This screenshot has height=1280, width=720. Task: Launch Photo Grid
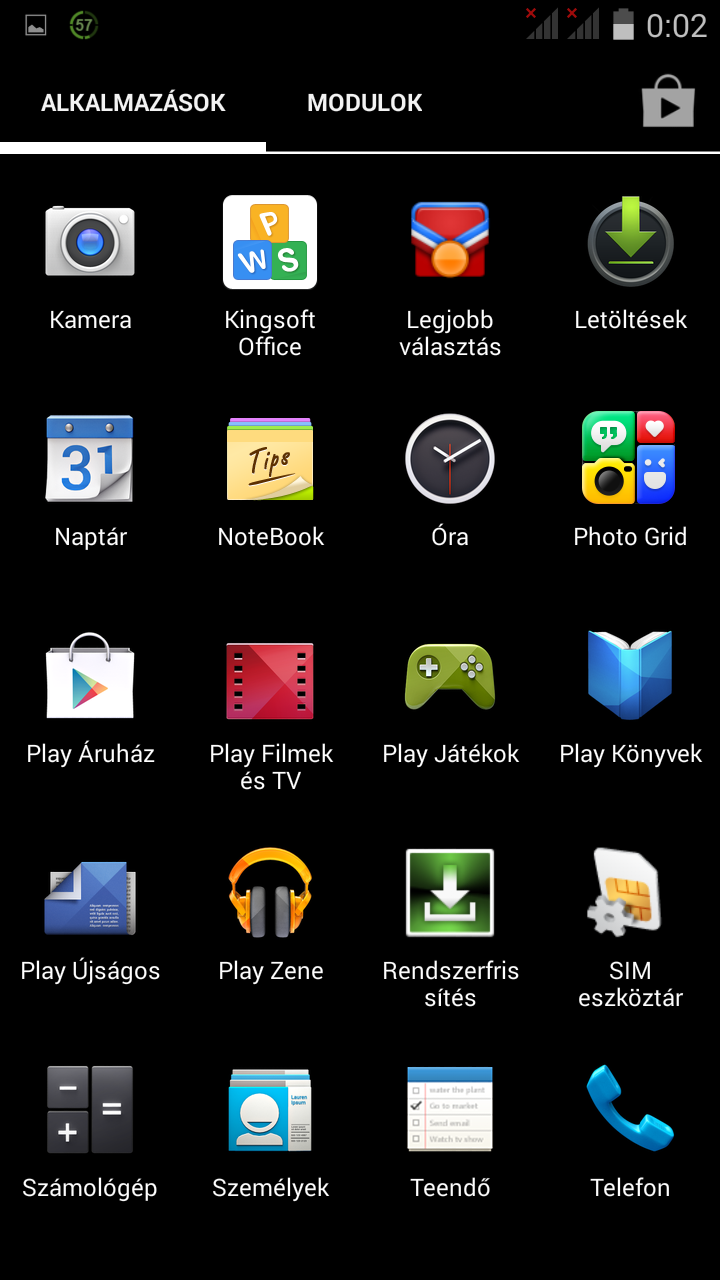click(x=630, y=459)
